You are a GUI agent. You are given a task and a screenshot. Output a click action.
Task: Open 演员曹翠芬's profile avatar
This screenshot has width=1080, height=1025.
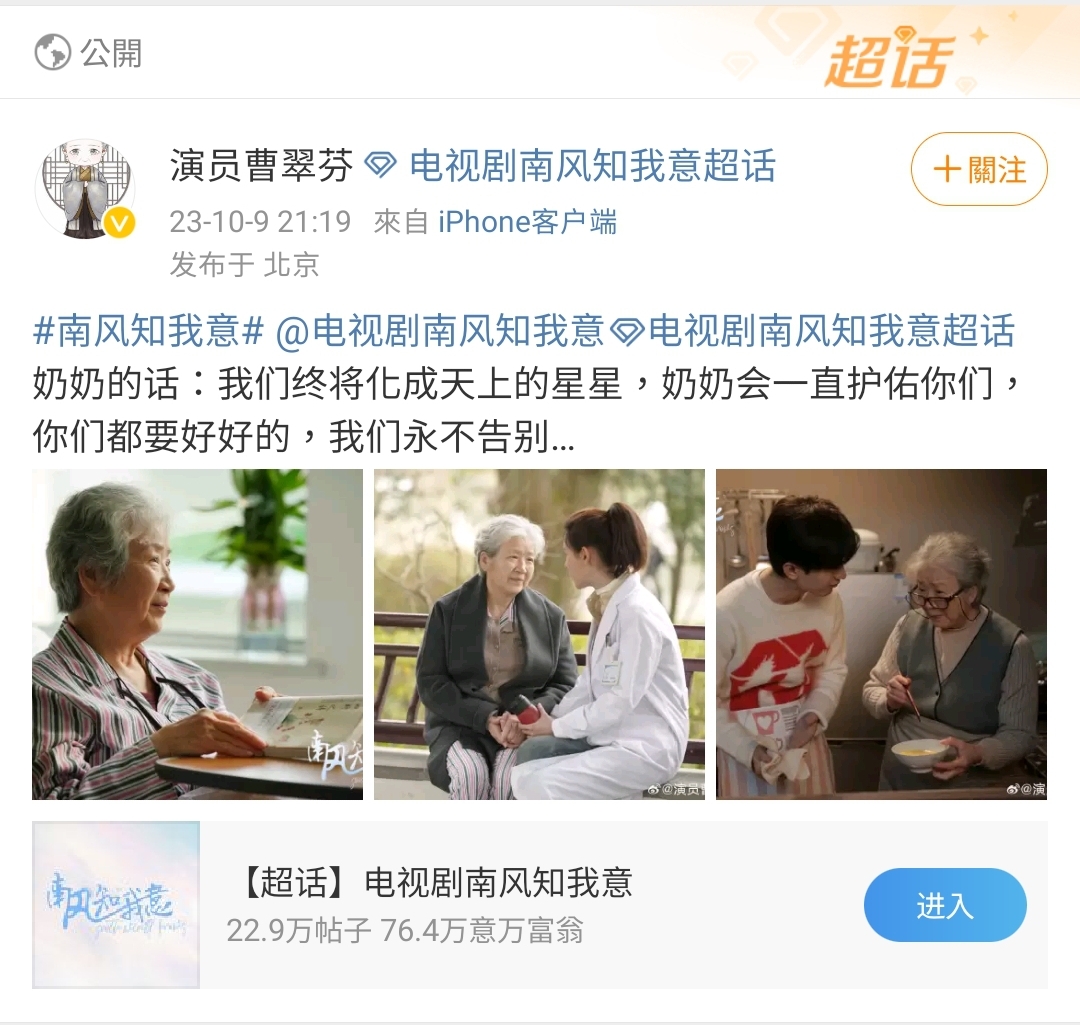[x=85, y=188]
